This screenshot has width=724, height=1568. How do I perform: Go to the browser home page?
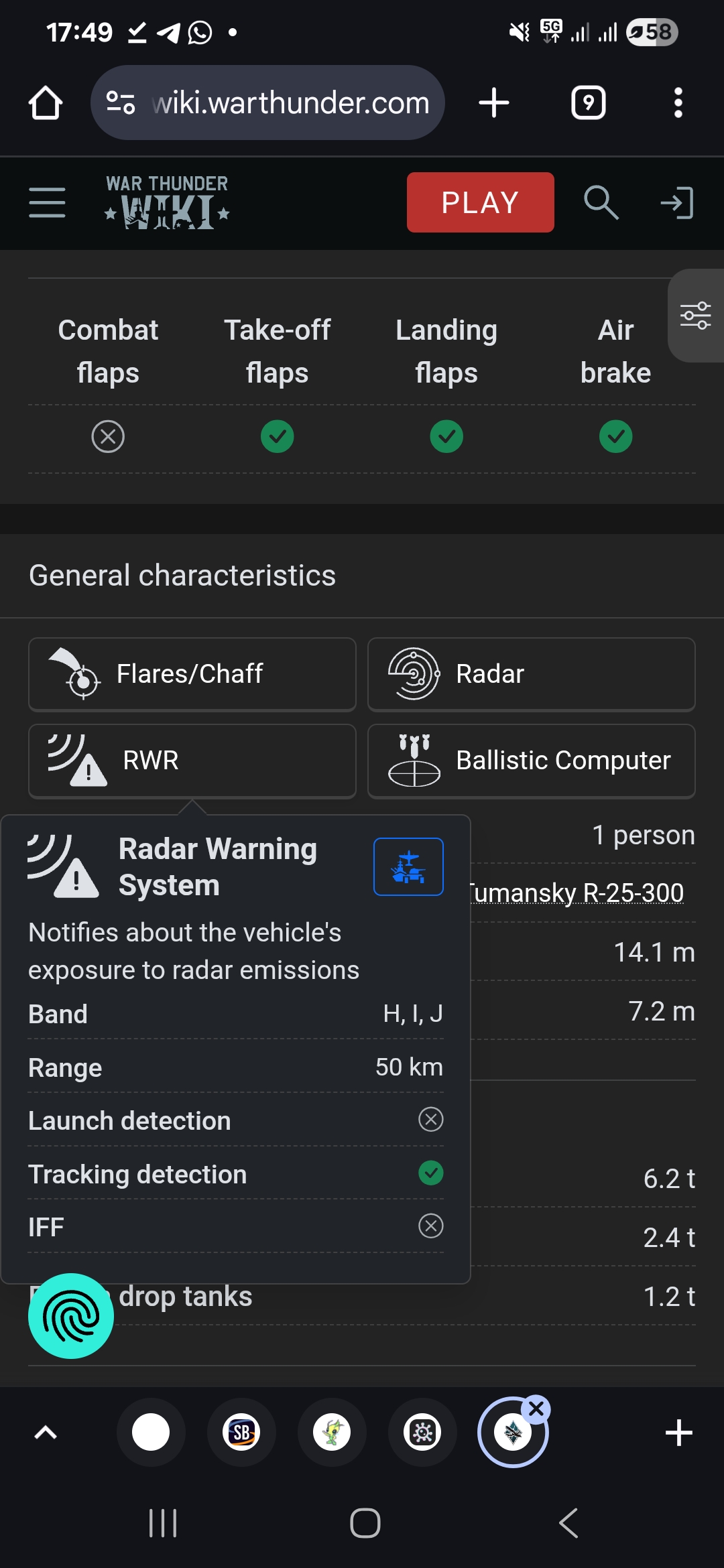[46, 103]
